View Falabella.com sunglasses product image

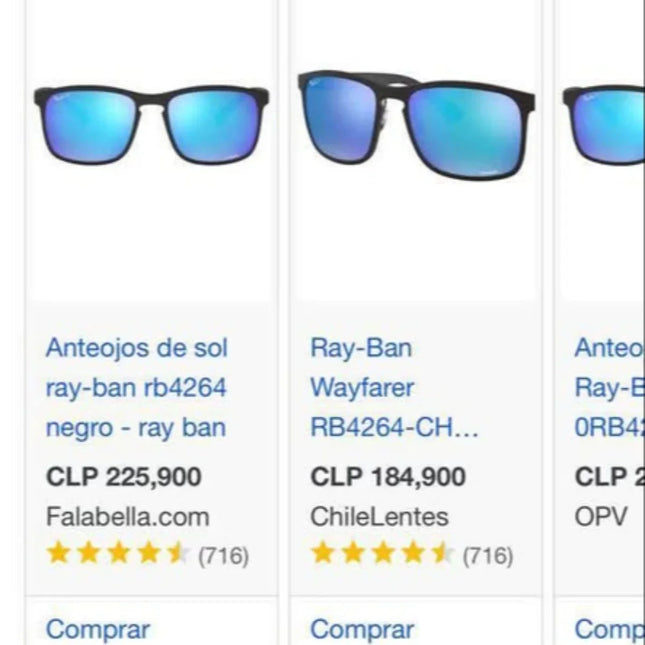(150, 125)
